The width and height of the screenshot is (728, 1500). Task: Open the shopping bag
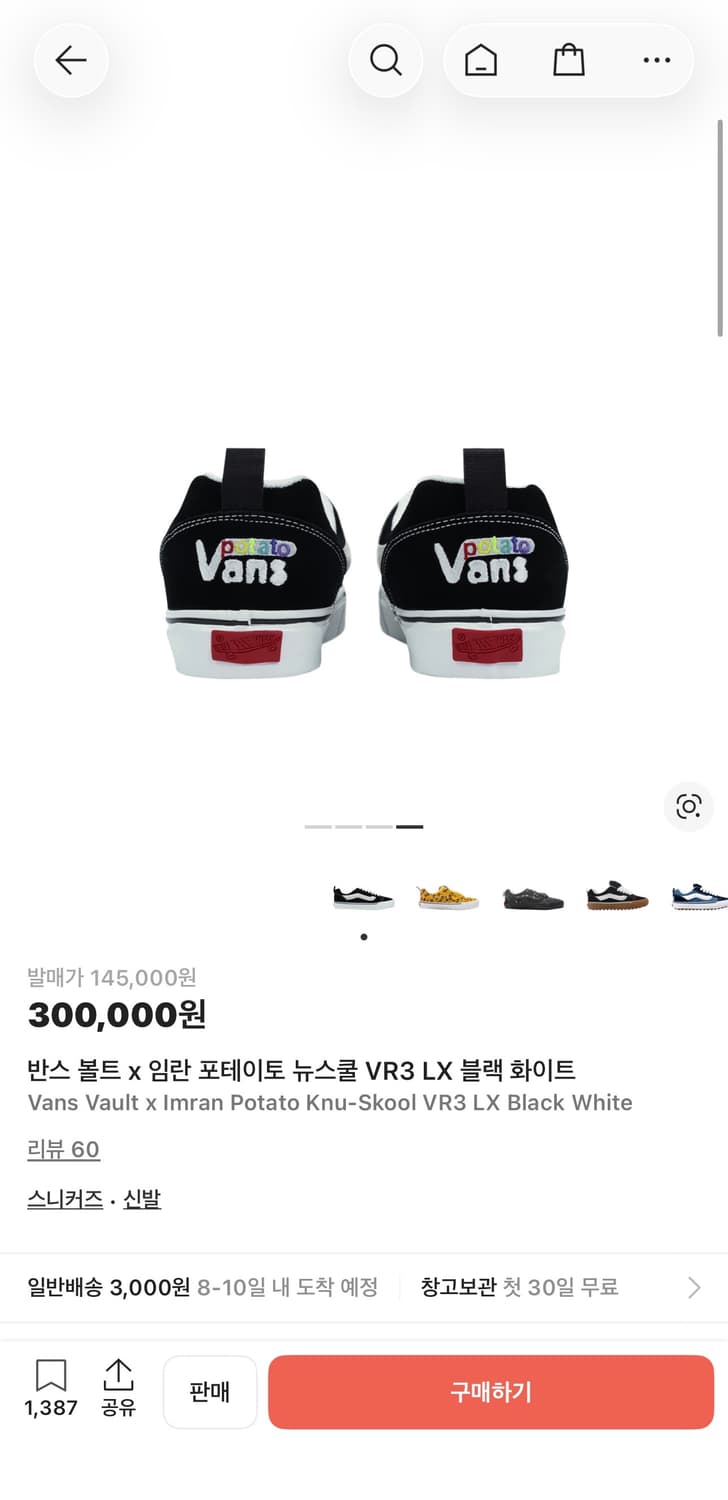tap(568, 60)
